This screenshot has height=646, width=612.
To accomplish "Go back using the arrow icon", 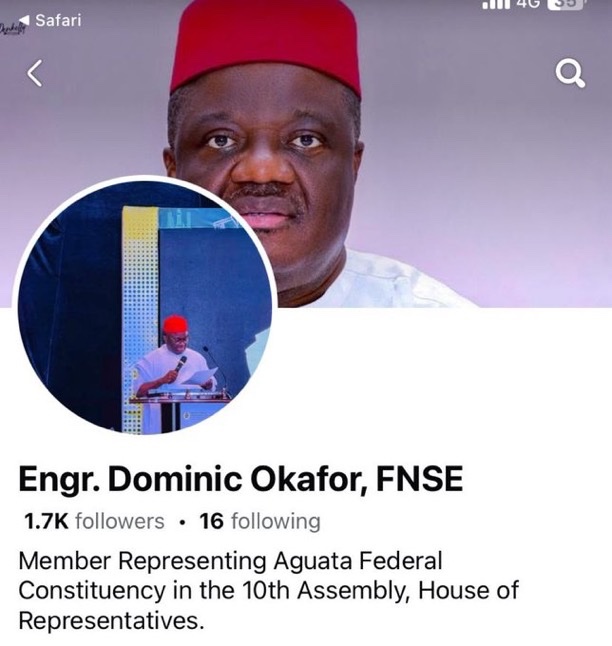I will tap(35, 73).
